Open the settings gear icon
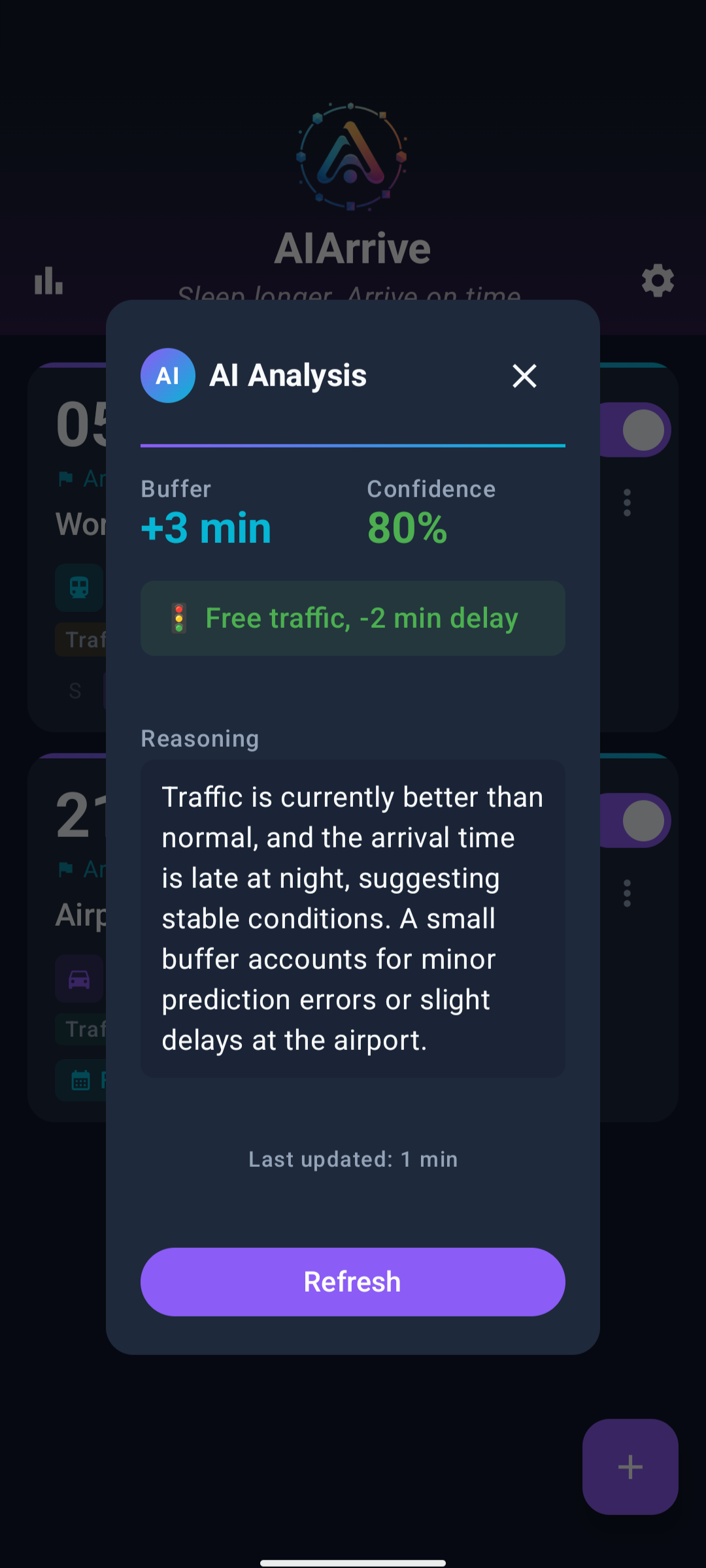Screen dimensions: 706x1568 [658, 281]
